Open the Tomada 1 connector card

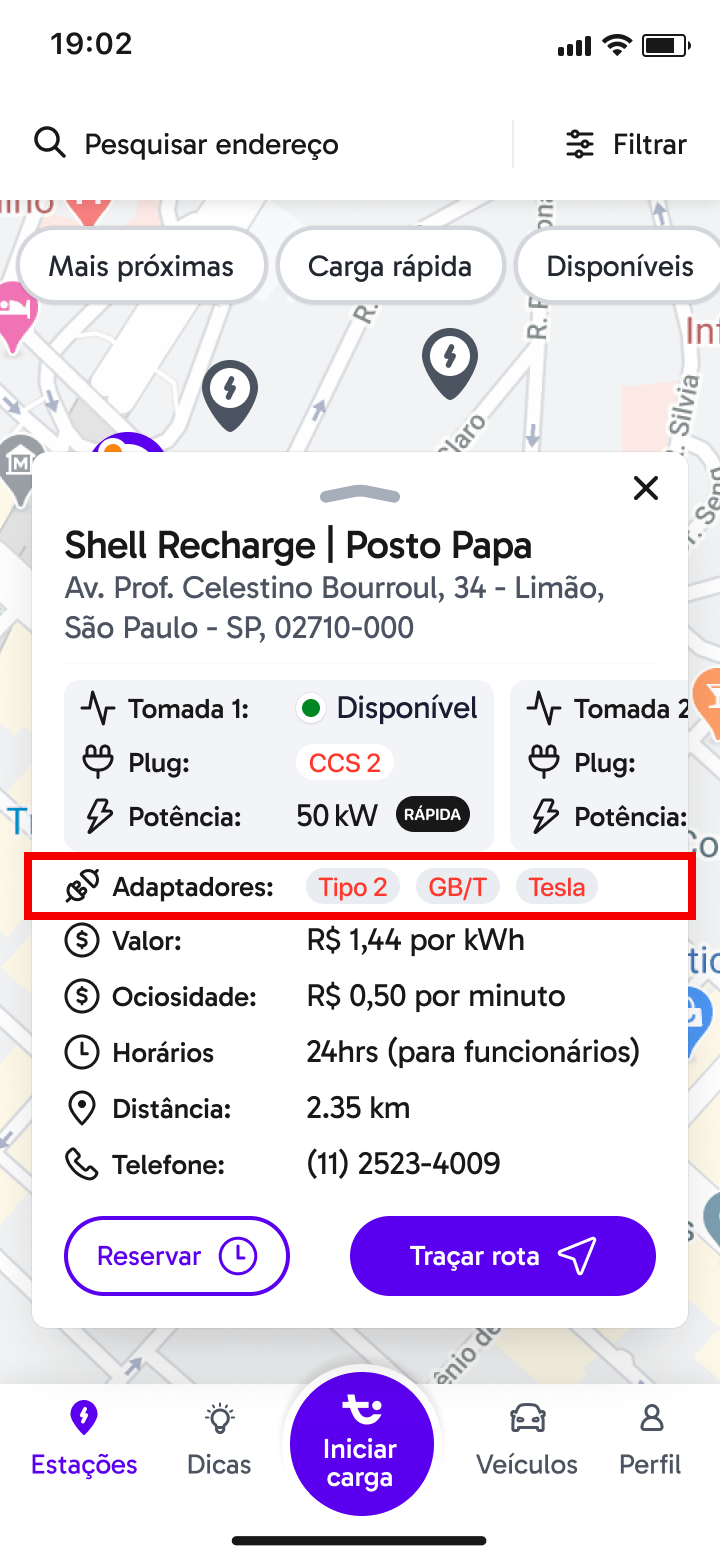(279, 764)
